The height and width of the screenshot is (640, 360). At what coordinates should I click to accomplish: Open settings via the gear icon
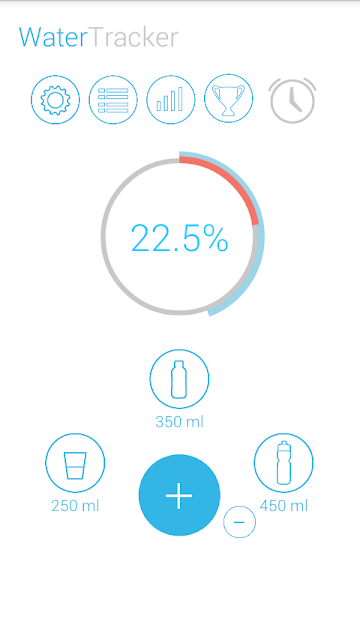56,100
